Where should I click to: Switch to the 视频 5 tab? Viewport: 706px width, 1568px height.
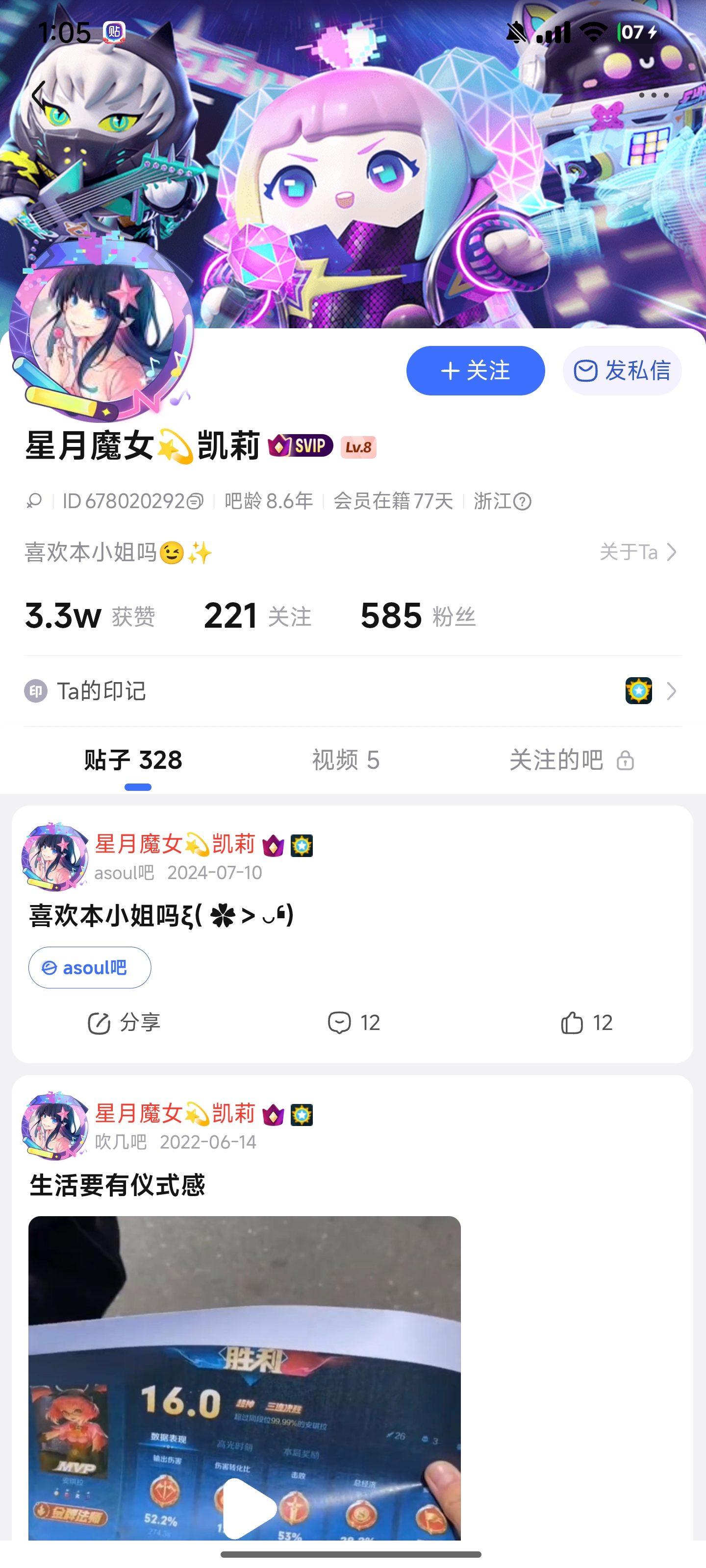[345, 760]
